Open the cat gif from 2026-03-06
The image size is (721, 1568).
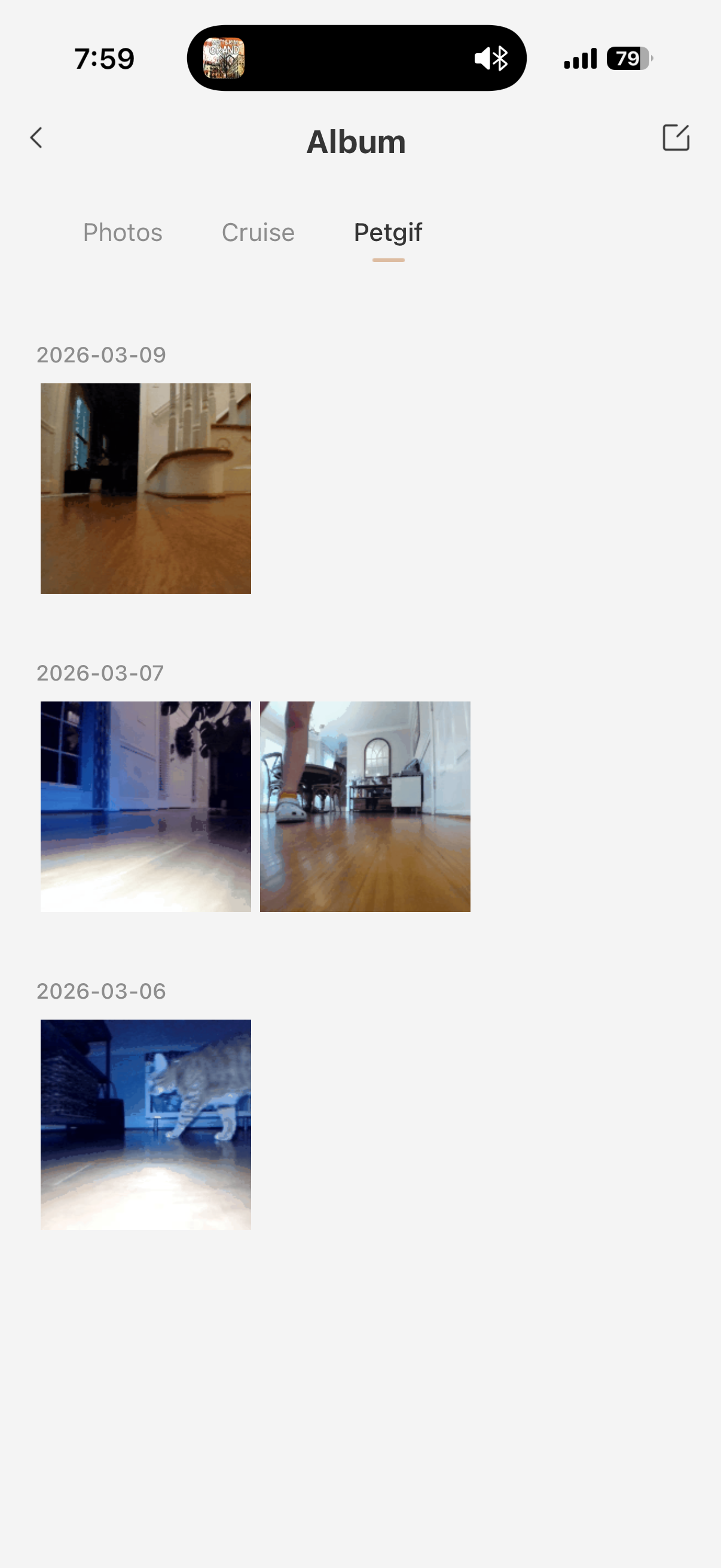(145, 1124)
